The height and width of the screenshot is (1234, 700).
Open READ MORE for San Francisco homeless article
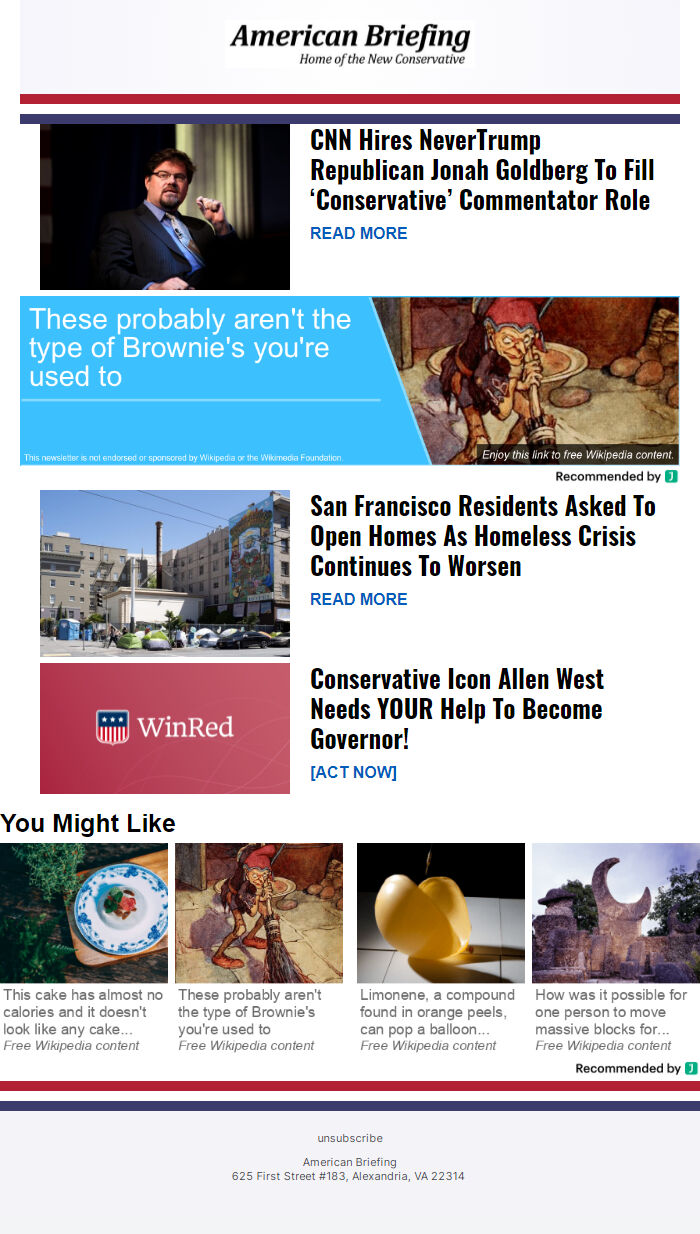[x=358, y=599]
